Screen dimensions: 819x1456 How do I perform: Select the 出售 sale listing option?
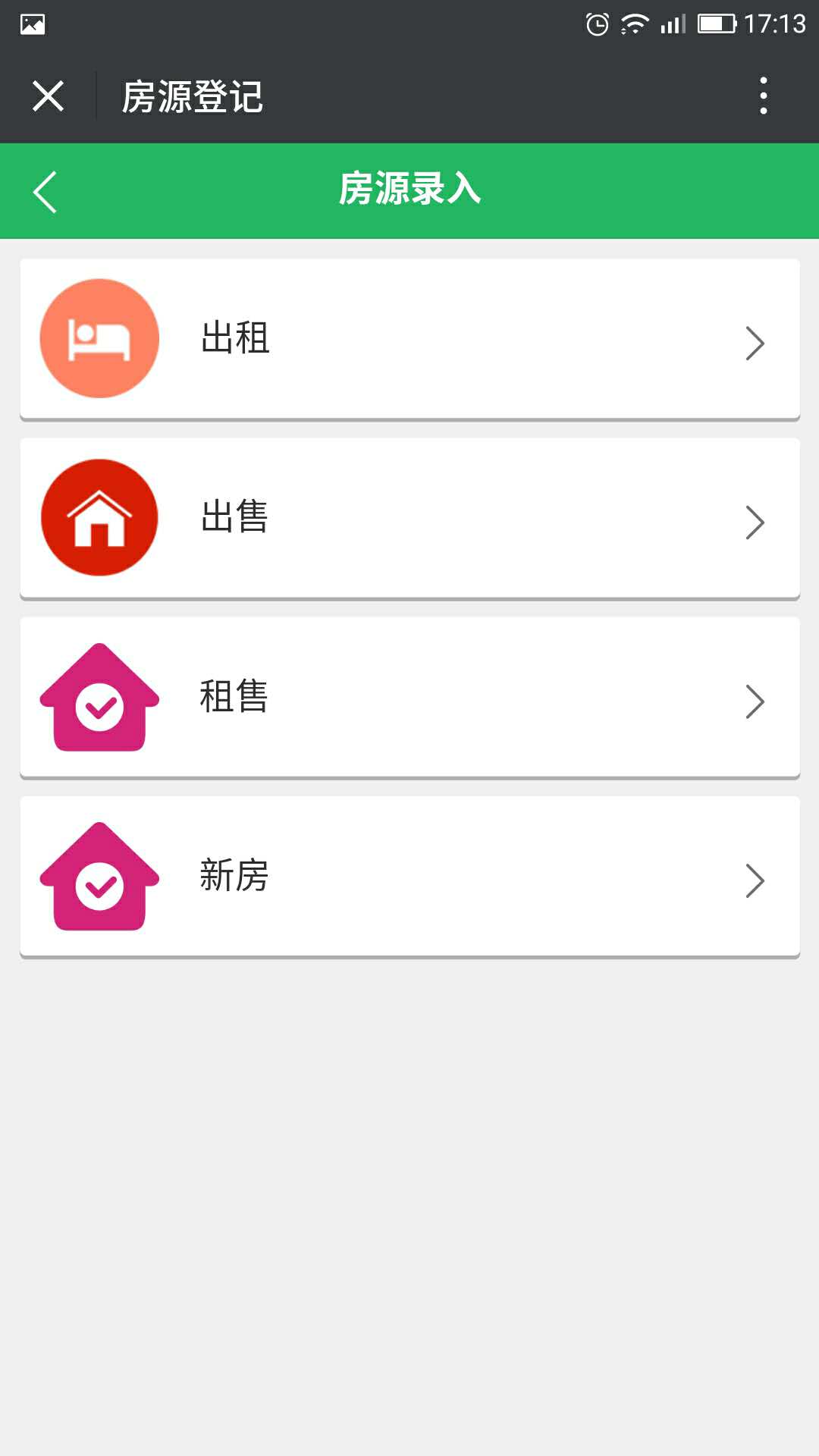(409, 518)
